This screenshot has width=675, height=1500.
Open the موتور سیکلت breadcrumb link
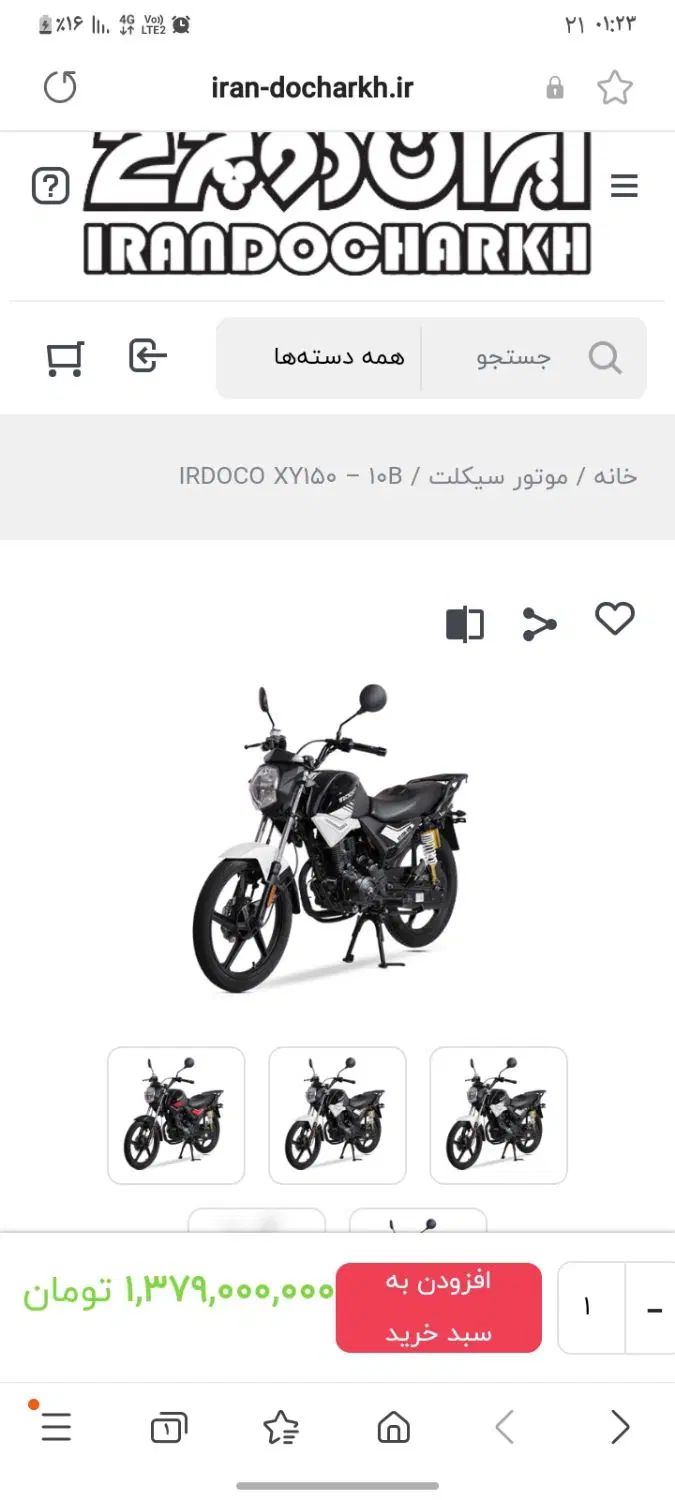point(498,476)
